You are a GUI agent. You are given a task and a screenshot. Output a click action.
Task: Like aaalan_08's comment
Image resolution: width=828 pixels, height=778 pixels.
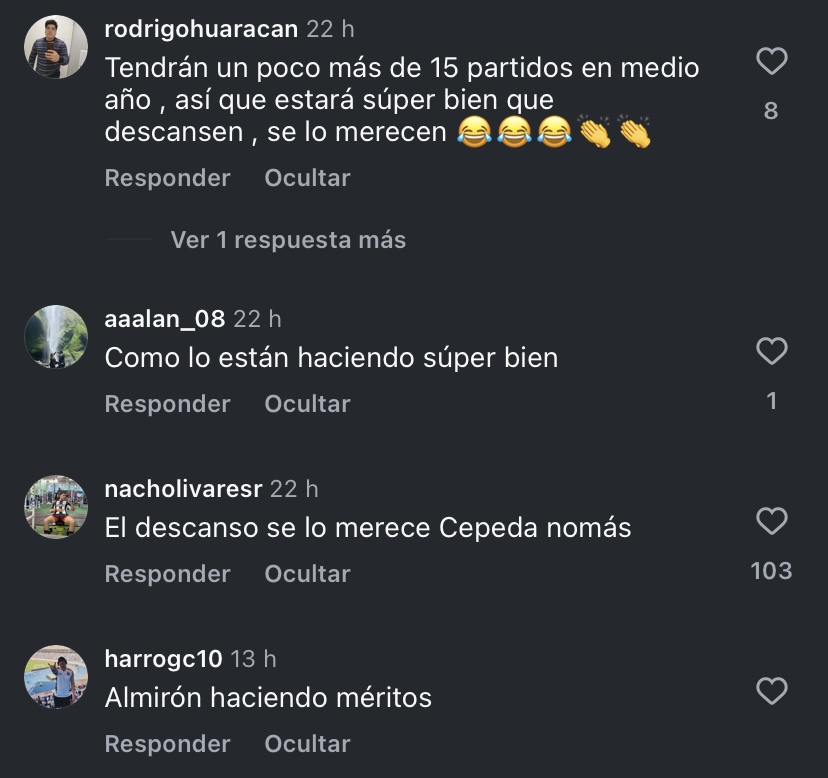click(771, 351)
